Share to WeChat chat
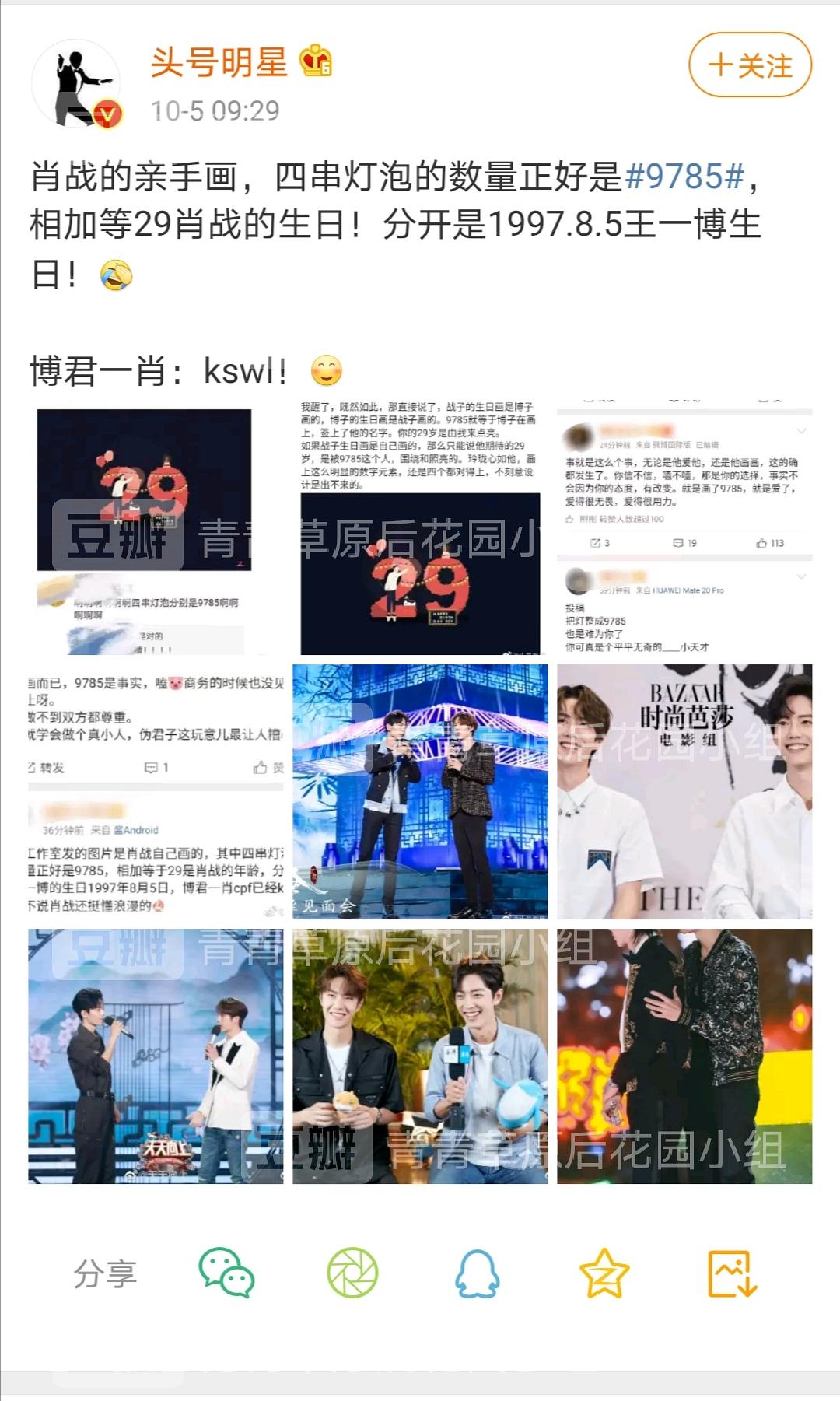 click(x=226, y=1273)
